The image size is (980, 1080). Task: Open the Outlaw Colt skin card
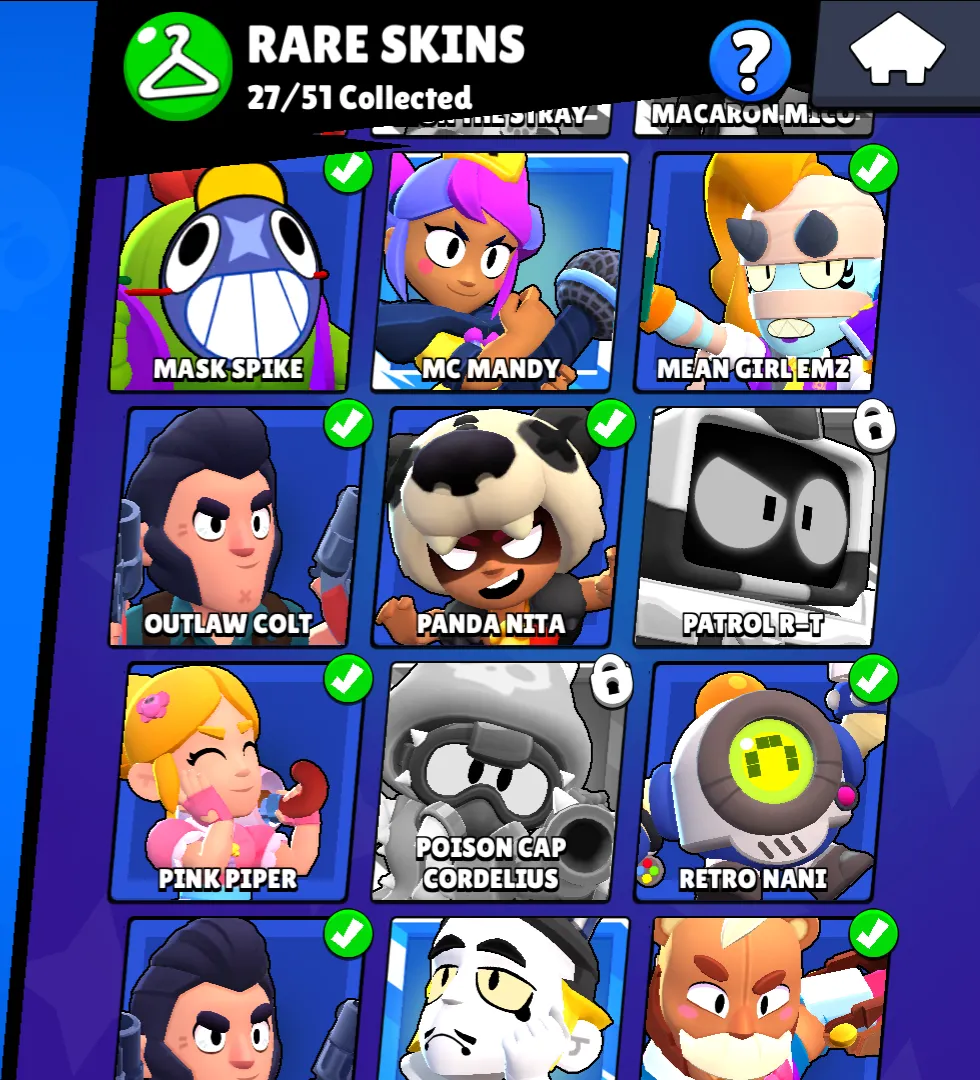[x=240, y=528]
